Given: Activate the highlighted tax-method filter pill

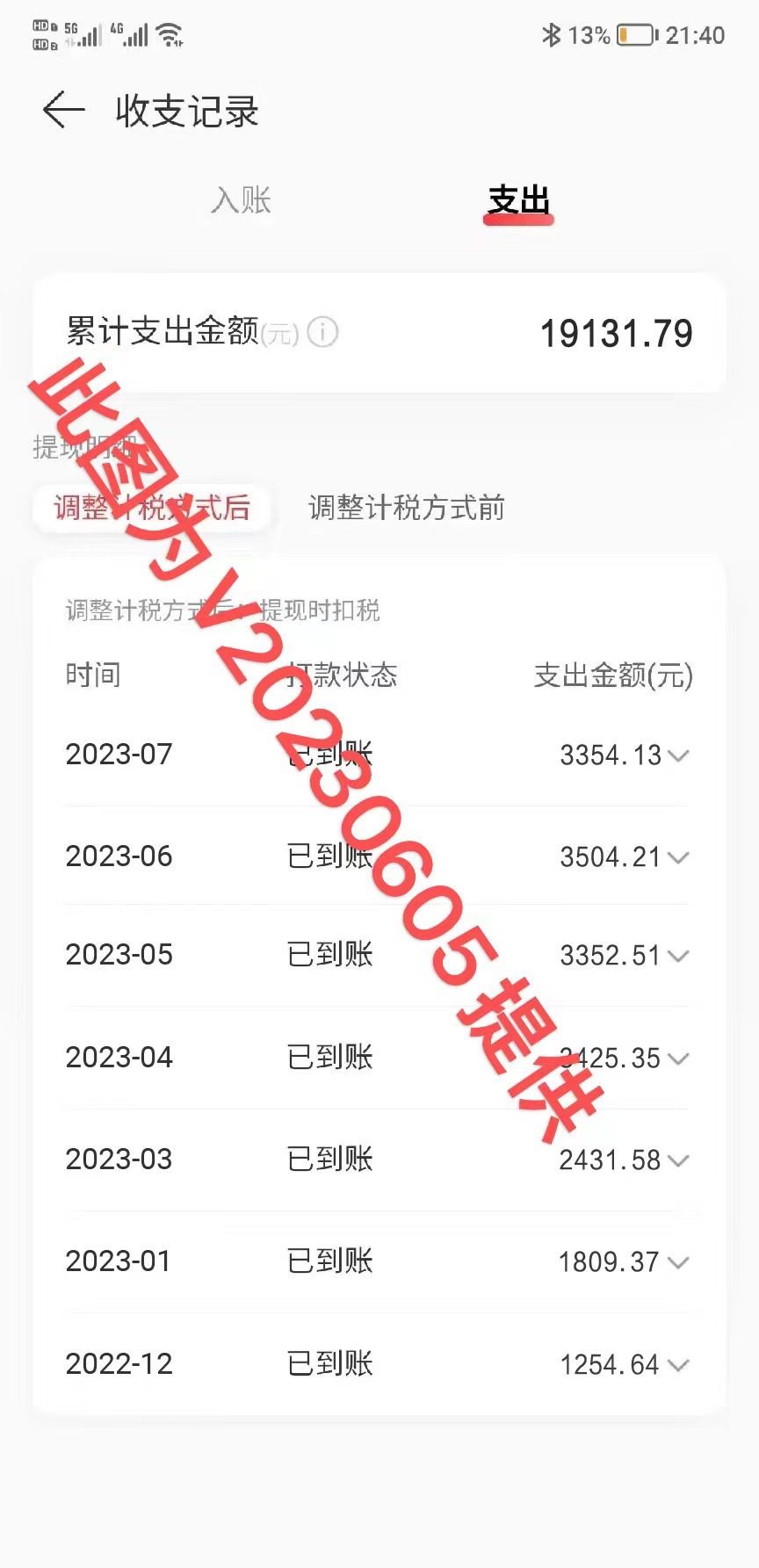Looking at the screenshot, I should tap(152, 508).
